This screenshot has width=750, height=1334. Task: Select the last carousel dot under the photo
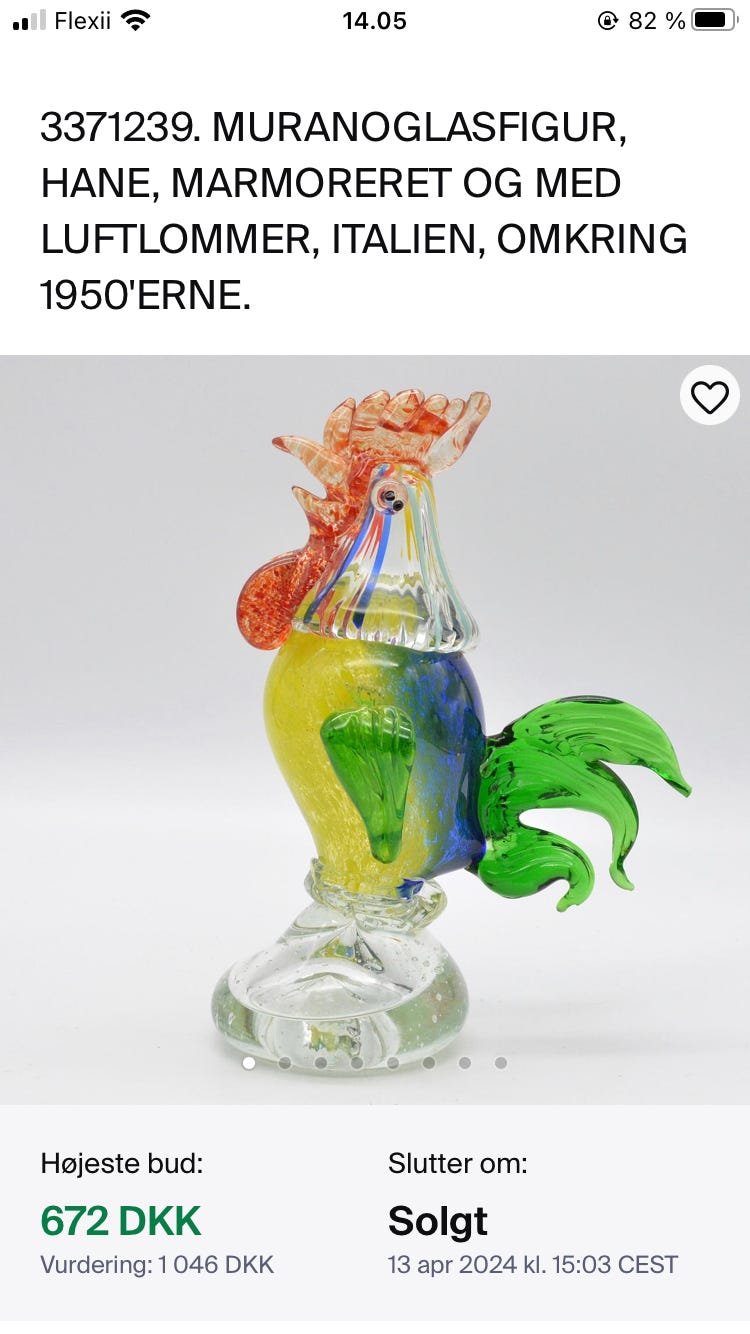(500, 1064)
